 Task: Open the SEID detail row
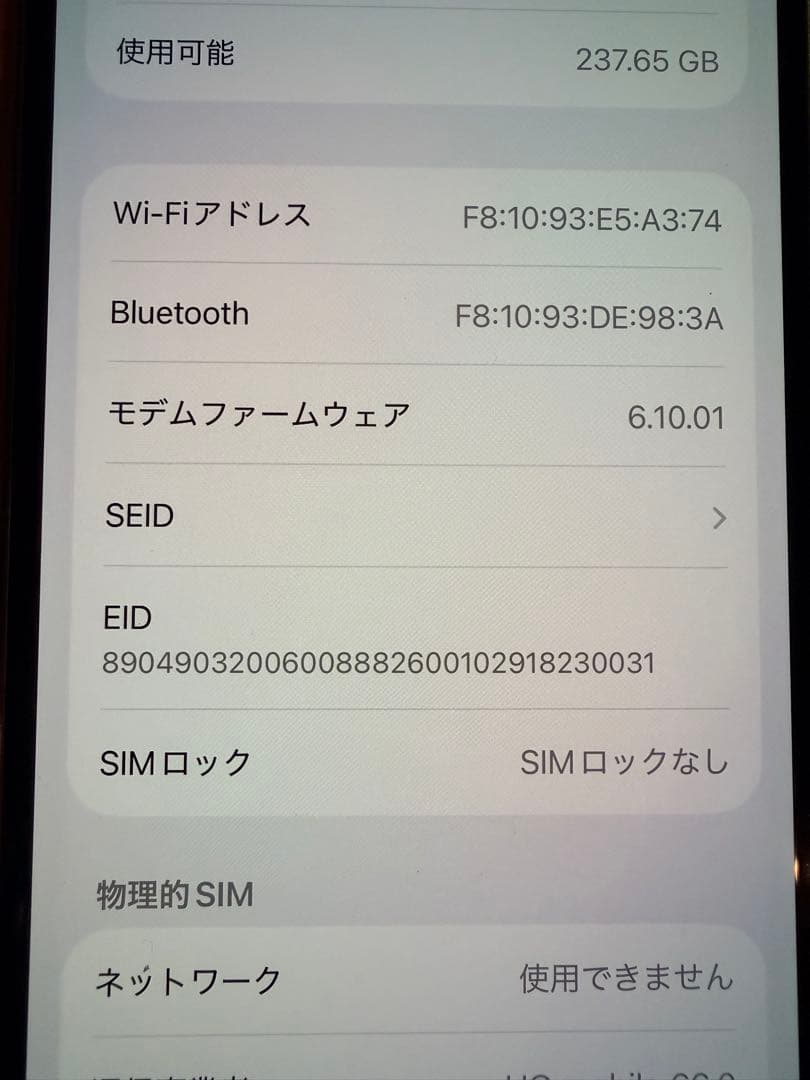coord(400,516)
